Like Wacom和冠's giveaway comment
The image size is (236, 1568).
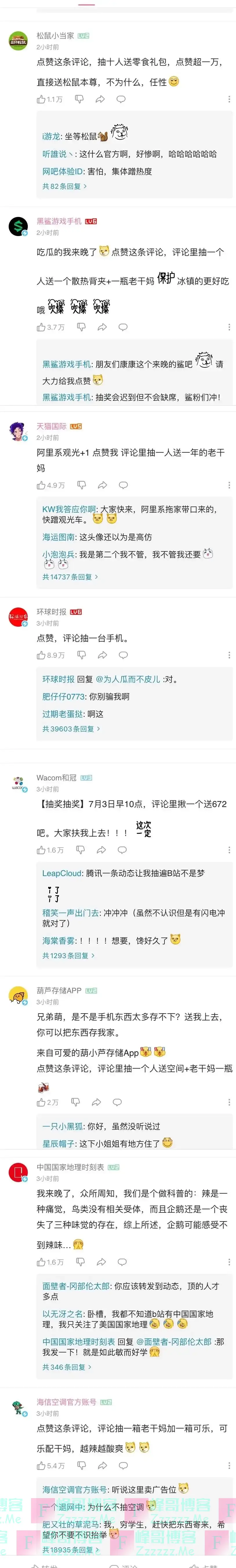point(41,850)
